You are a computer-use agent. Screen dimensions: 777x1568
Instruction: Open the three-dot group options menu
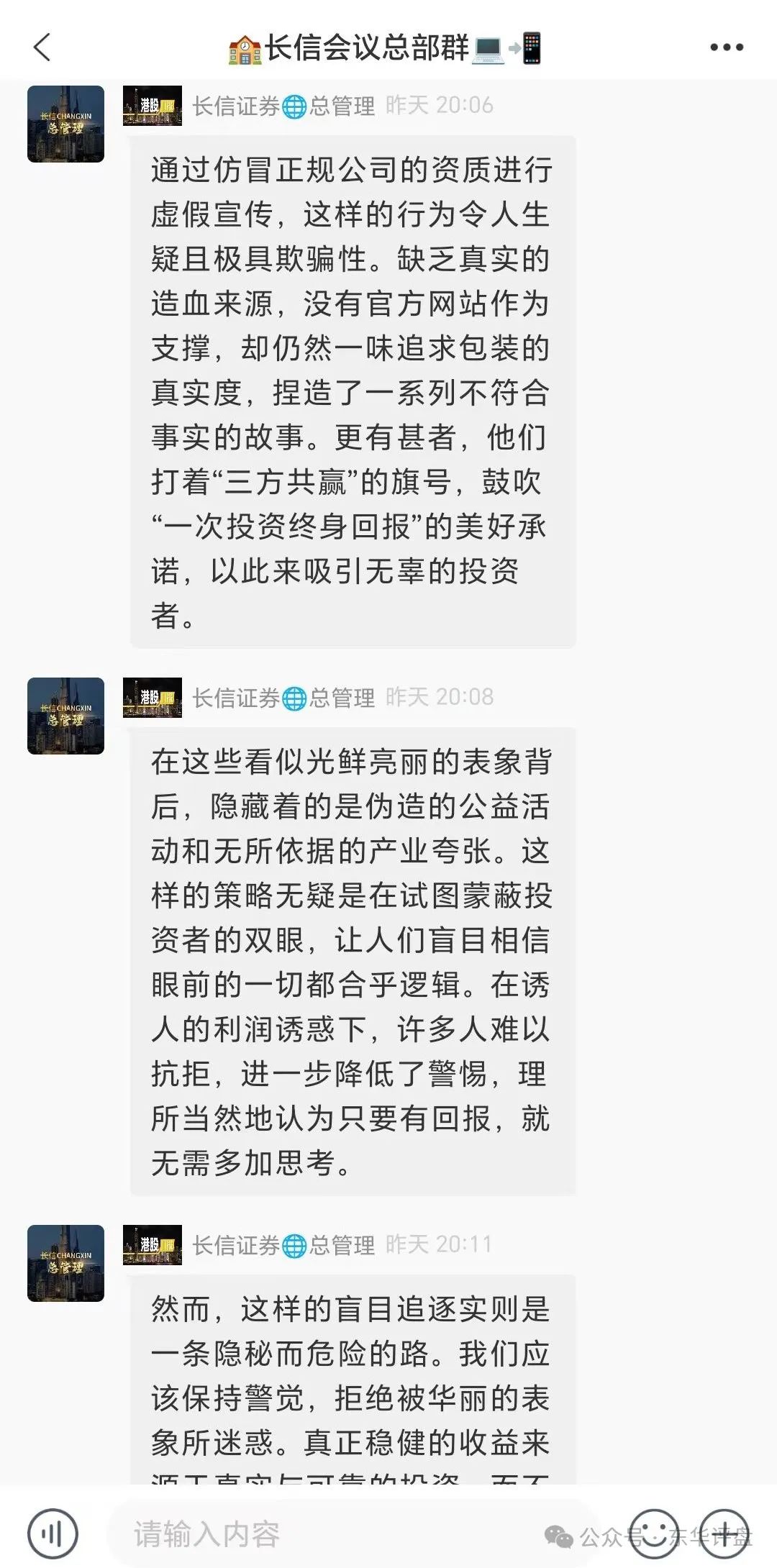click(726, 47)
